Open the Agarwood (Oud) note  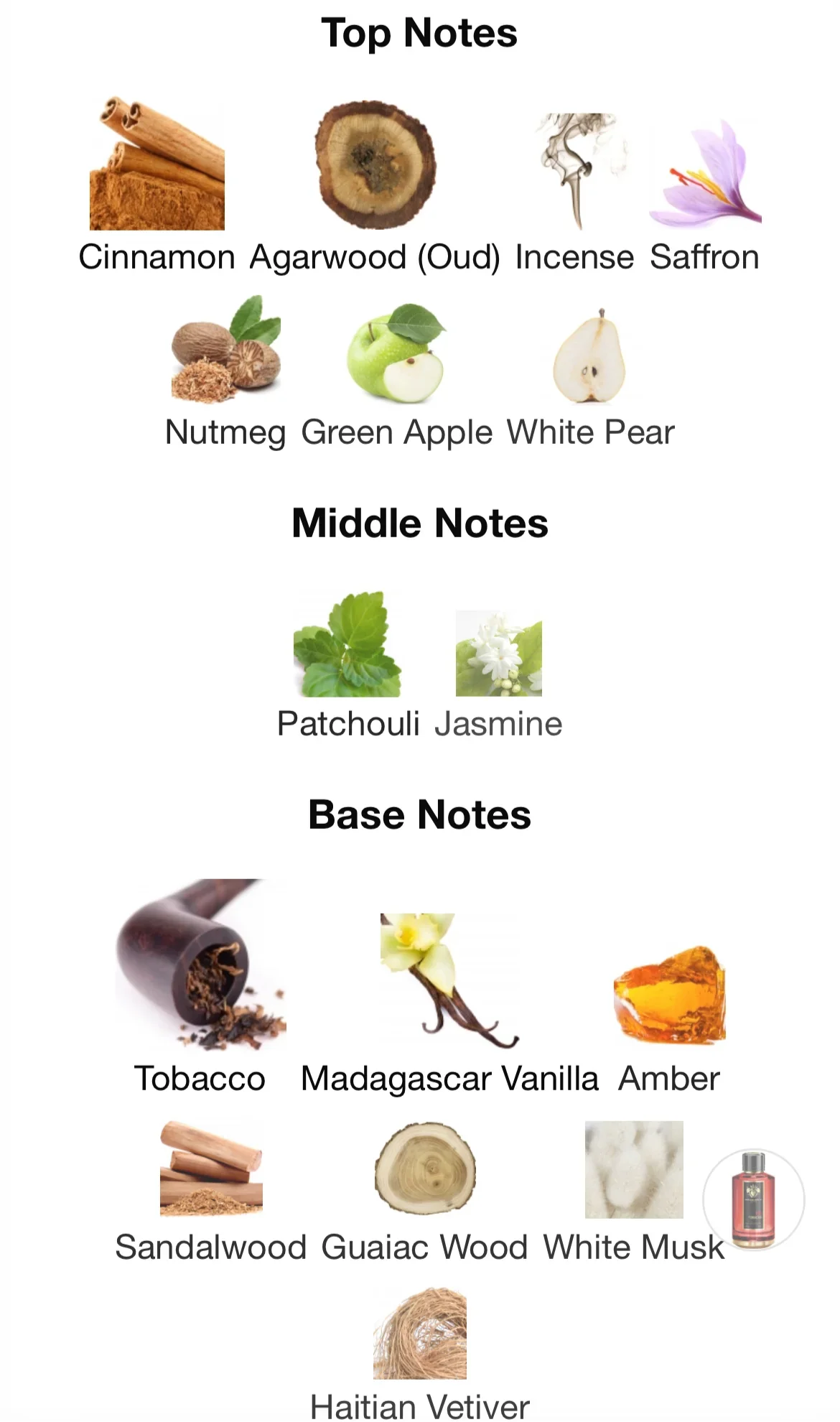point(375,186)
